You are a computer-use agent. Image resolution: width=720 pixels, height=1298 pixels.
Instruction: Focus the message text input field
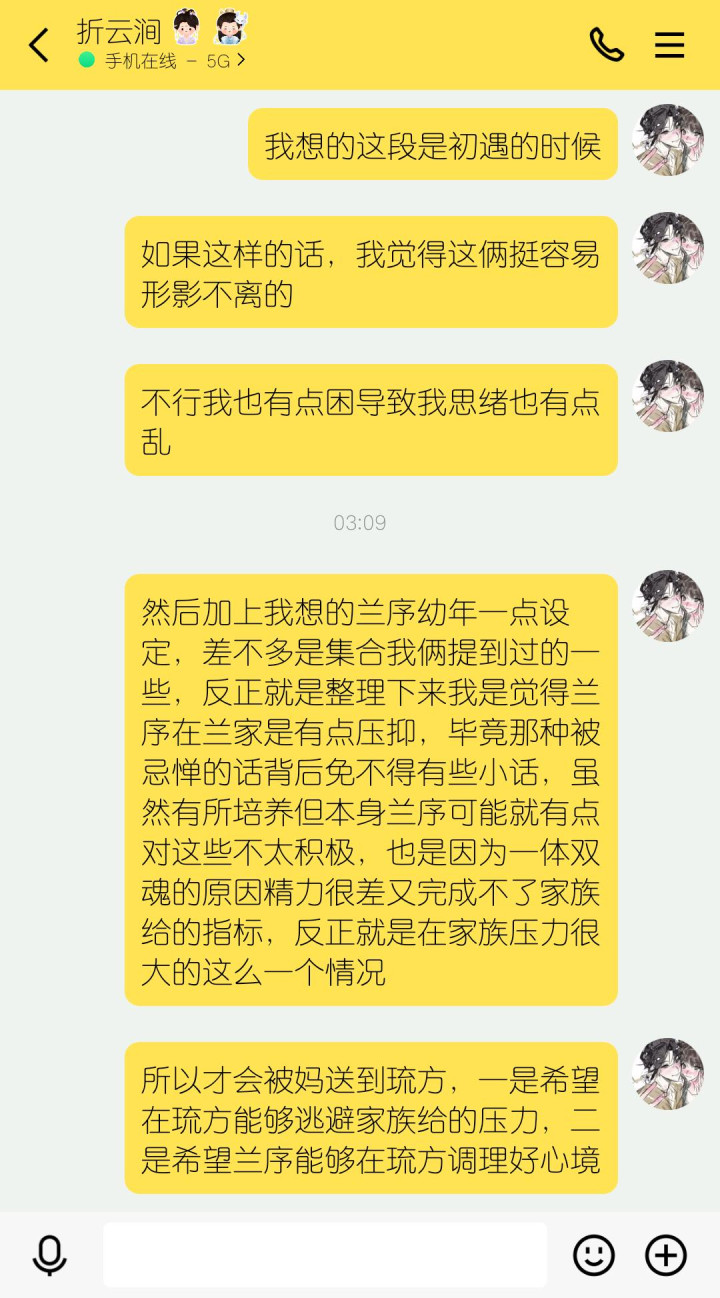(x=325, y=1255)
